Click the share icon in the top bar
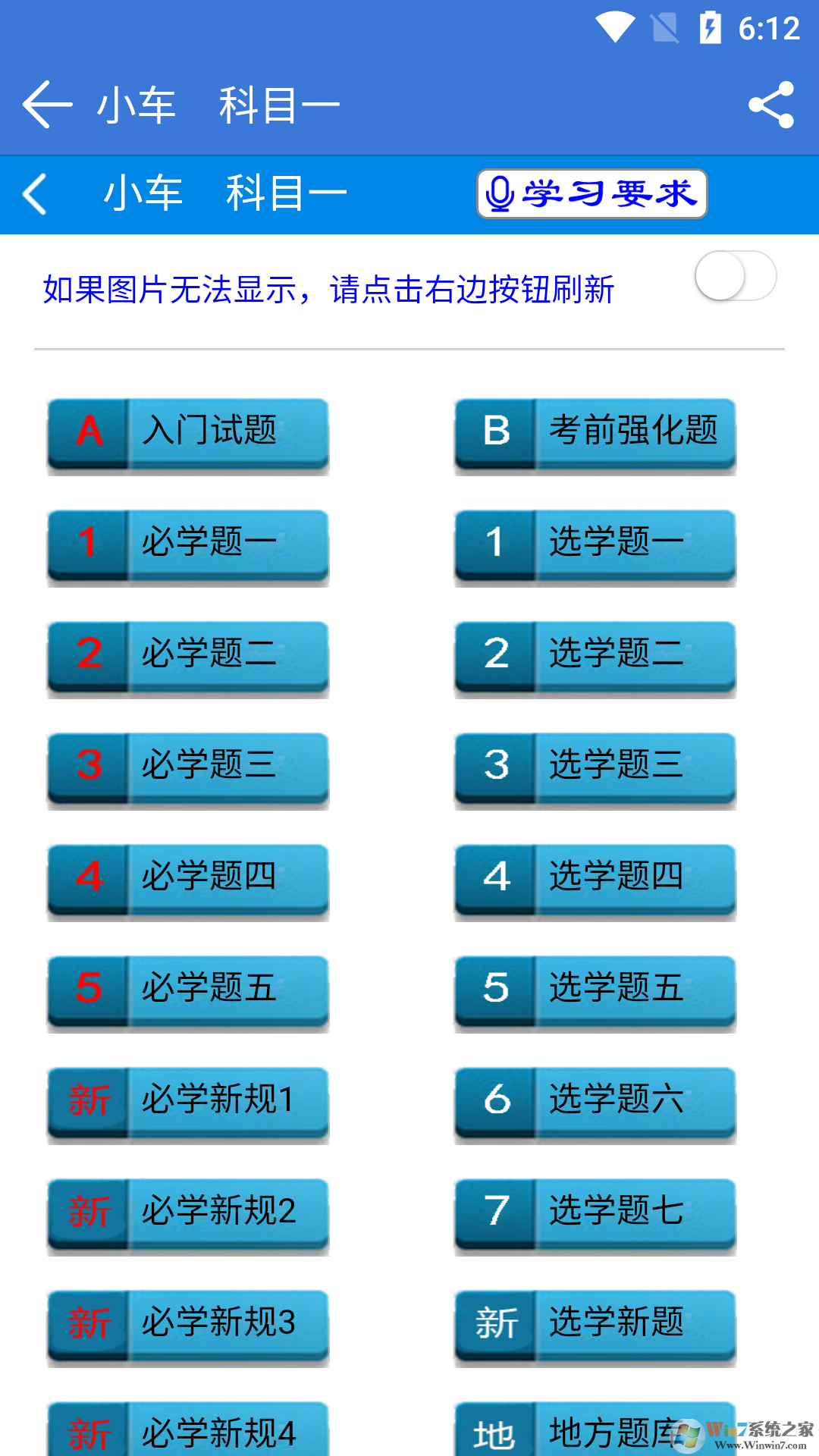The height and width of the screenshot is (1456, 819). coord(770,105)
